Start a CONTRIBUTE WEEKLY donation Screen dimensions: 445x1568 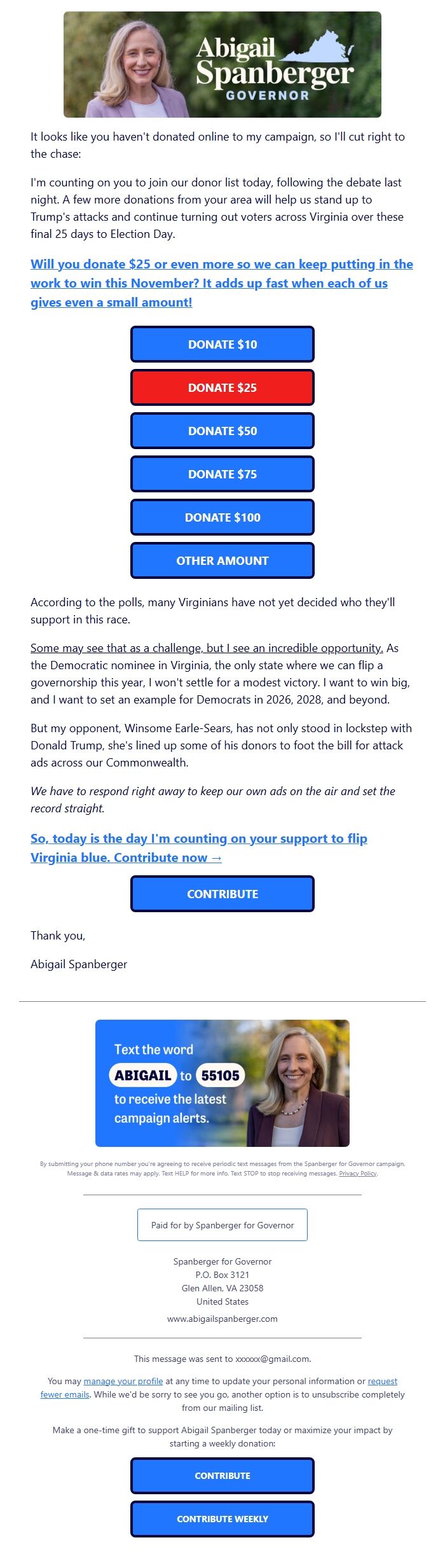click(222, 1519)
